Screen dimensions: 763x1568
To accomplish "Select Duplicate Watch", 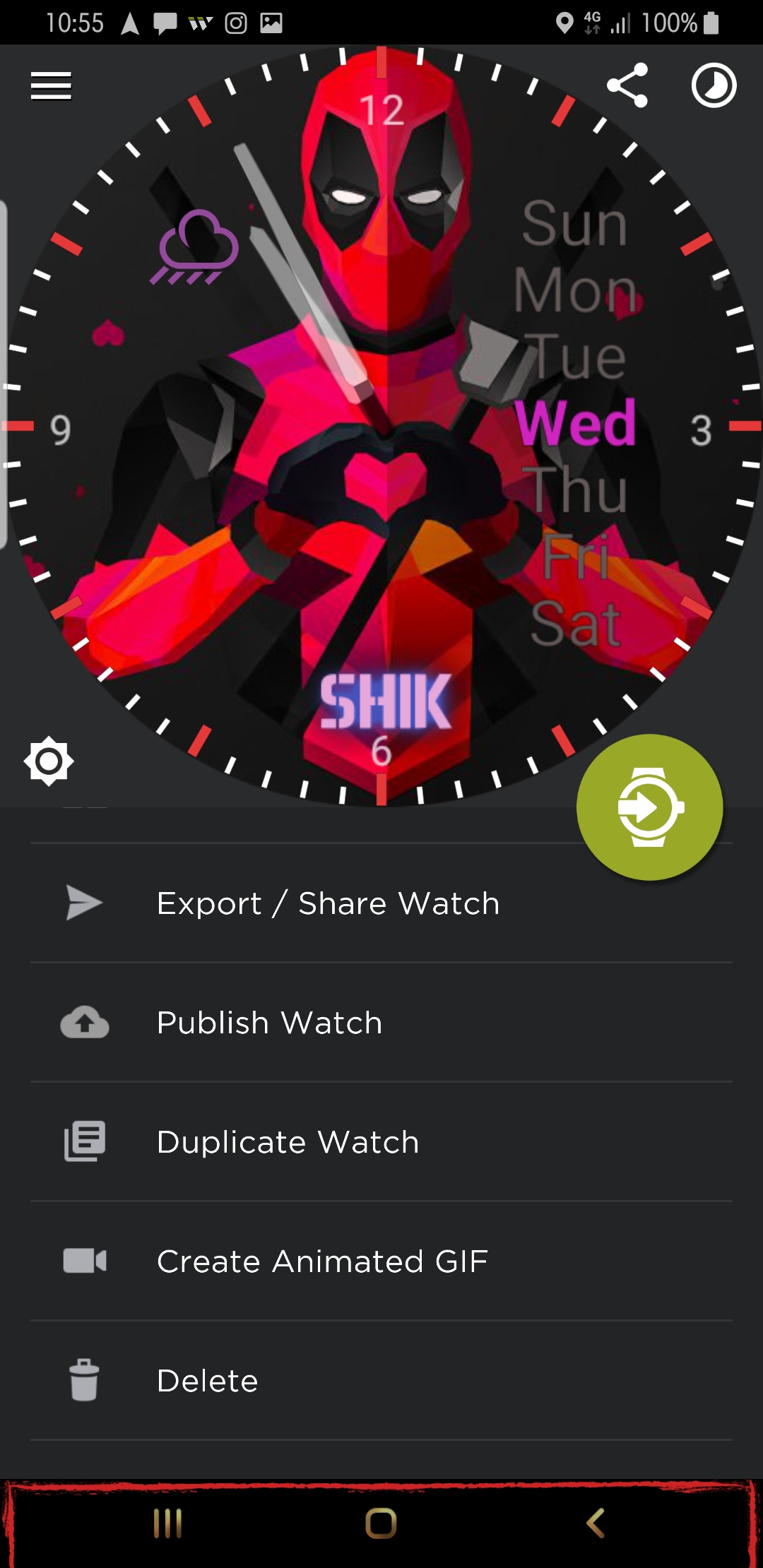I will tap(381, 1142).
